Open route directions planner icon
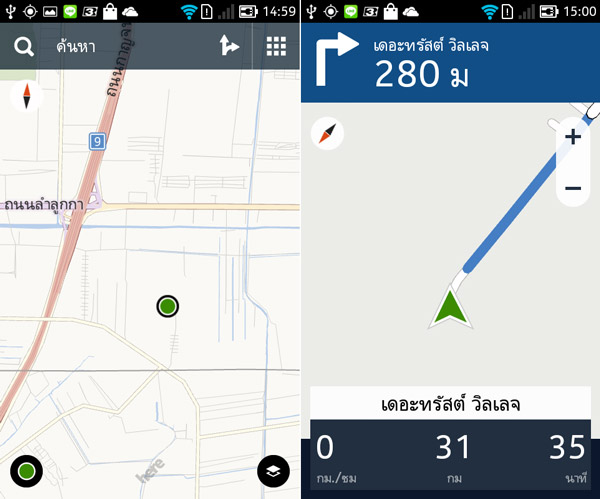Viewport: 600px width, 499px height. (230, 46)
